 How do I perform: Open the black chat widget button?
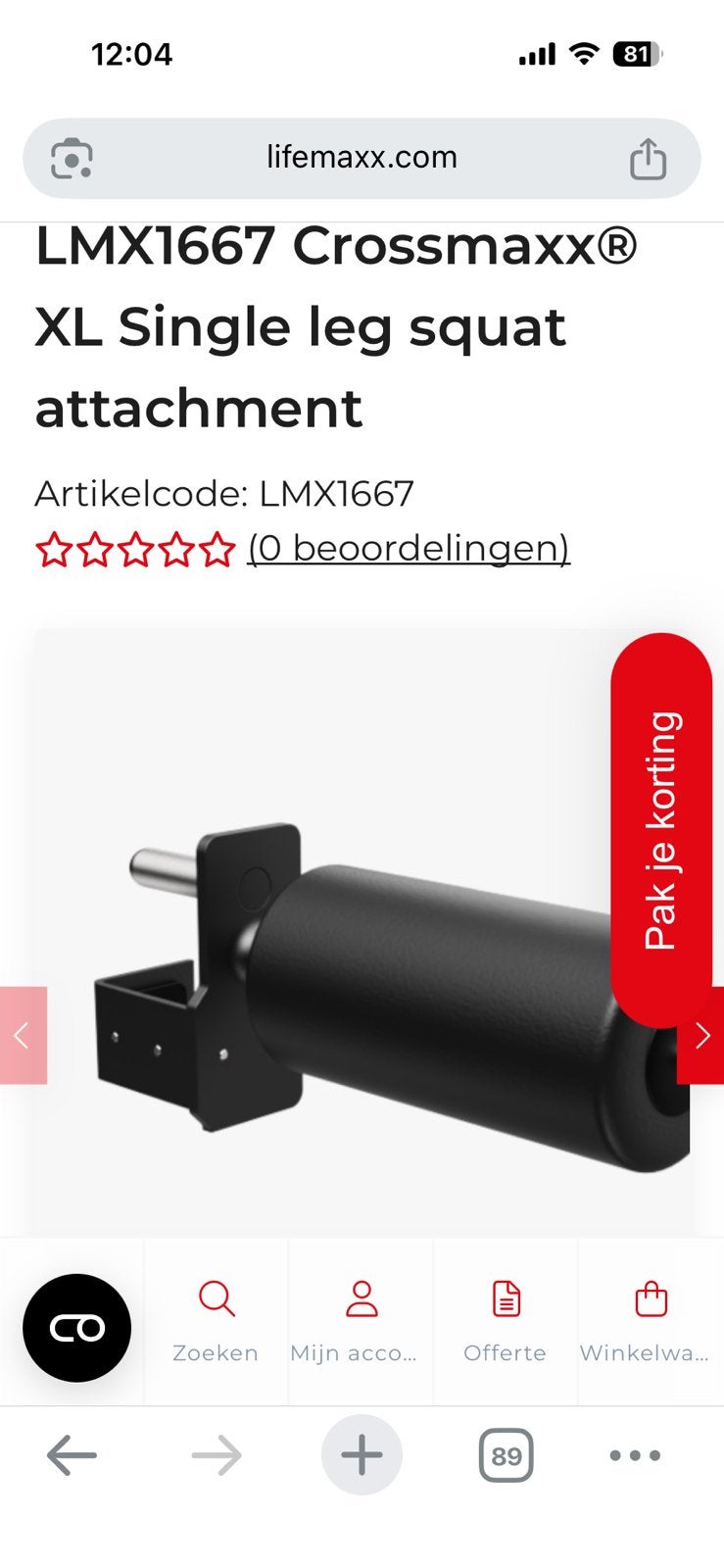[x=76, y=1328]
